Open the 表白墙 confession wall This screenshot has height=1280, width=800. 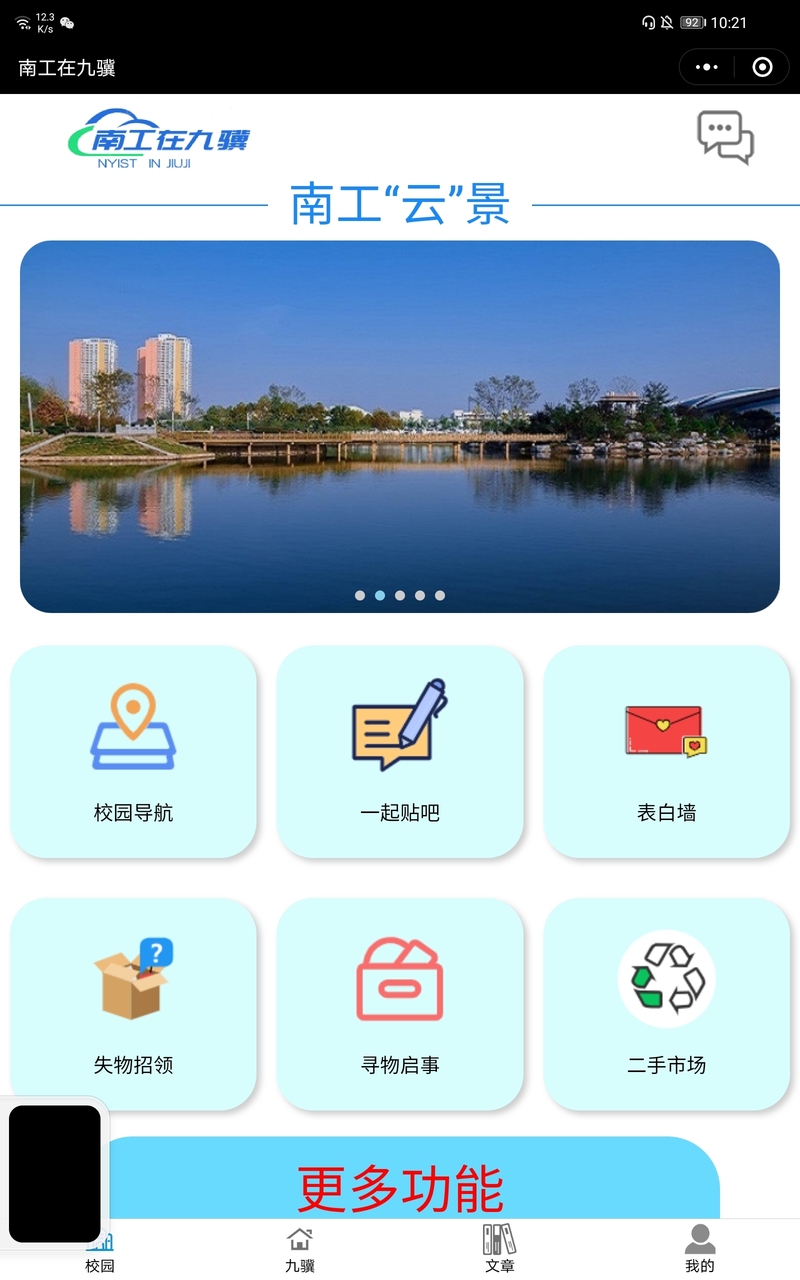click(x=667, y=752)
